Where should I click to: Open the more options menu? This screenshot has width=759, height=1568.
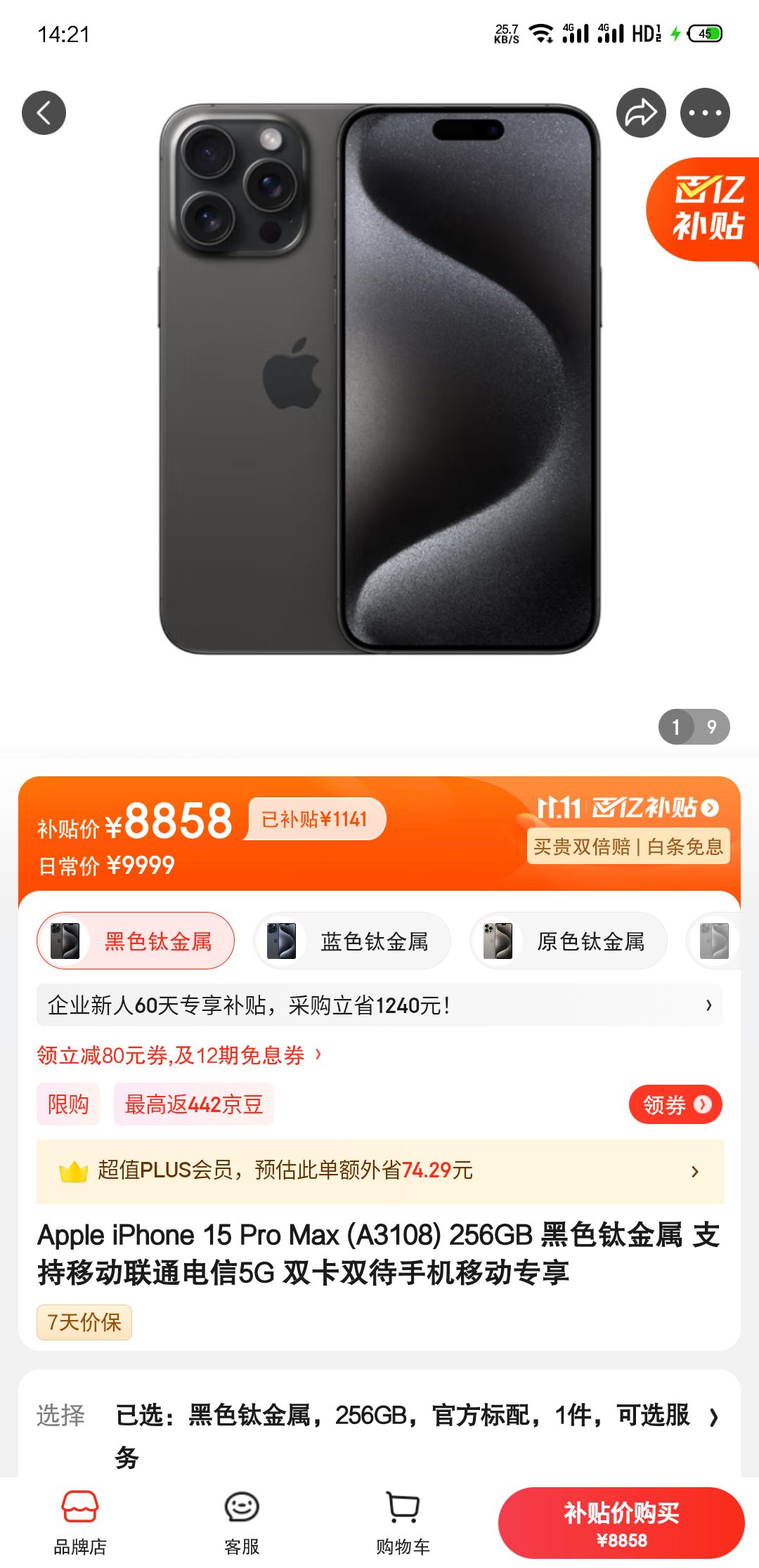pos(705,112)
